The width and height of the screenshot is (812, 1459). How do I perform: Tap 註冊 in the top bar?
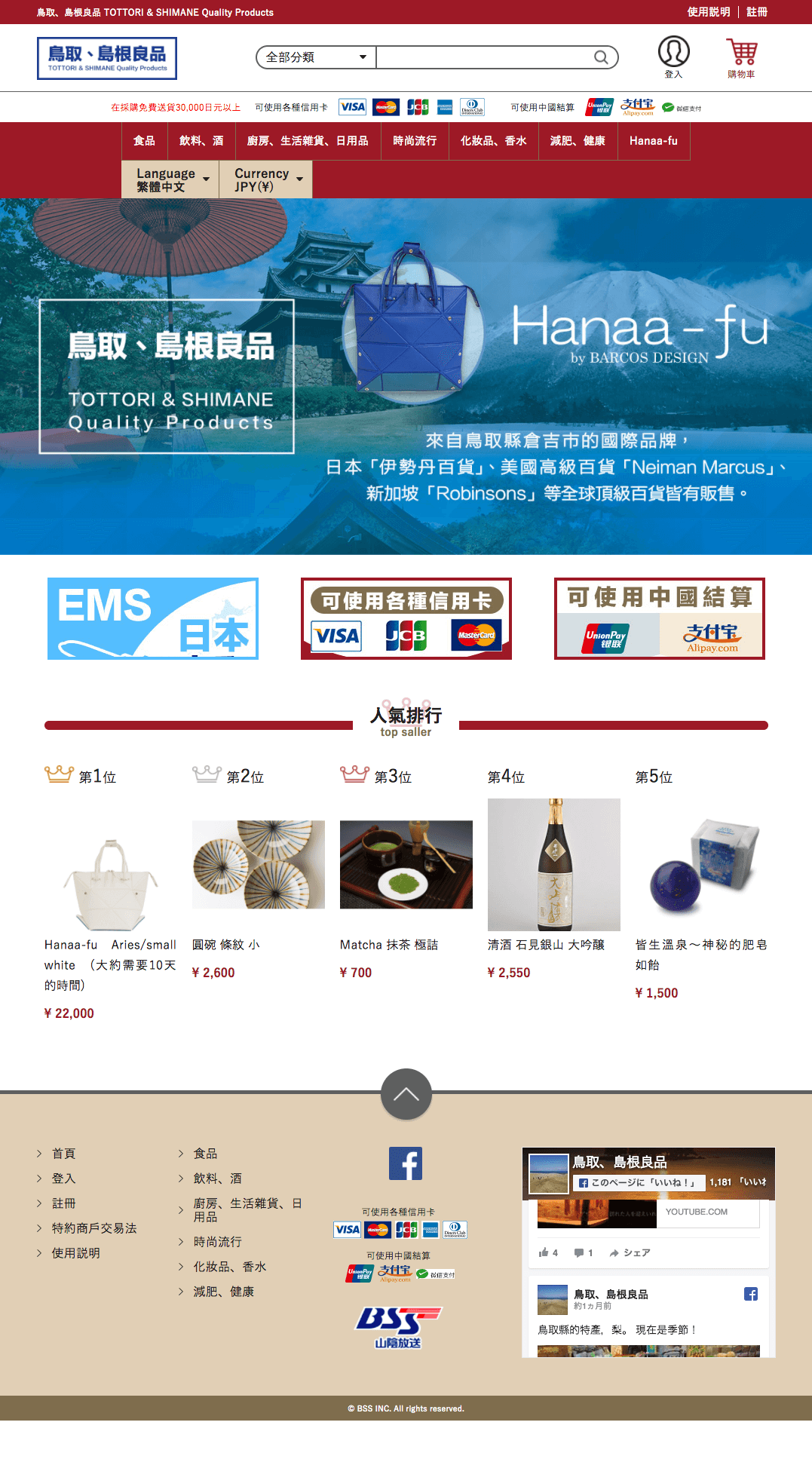coord(757,12)
